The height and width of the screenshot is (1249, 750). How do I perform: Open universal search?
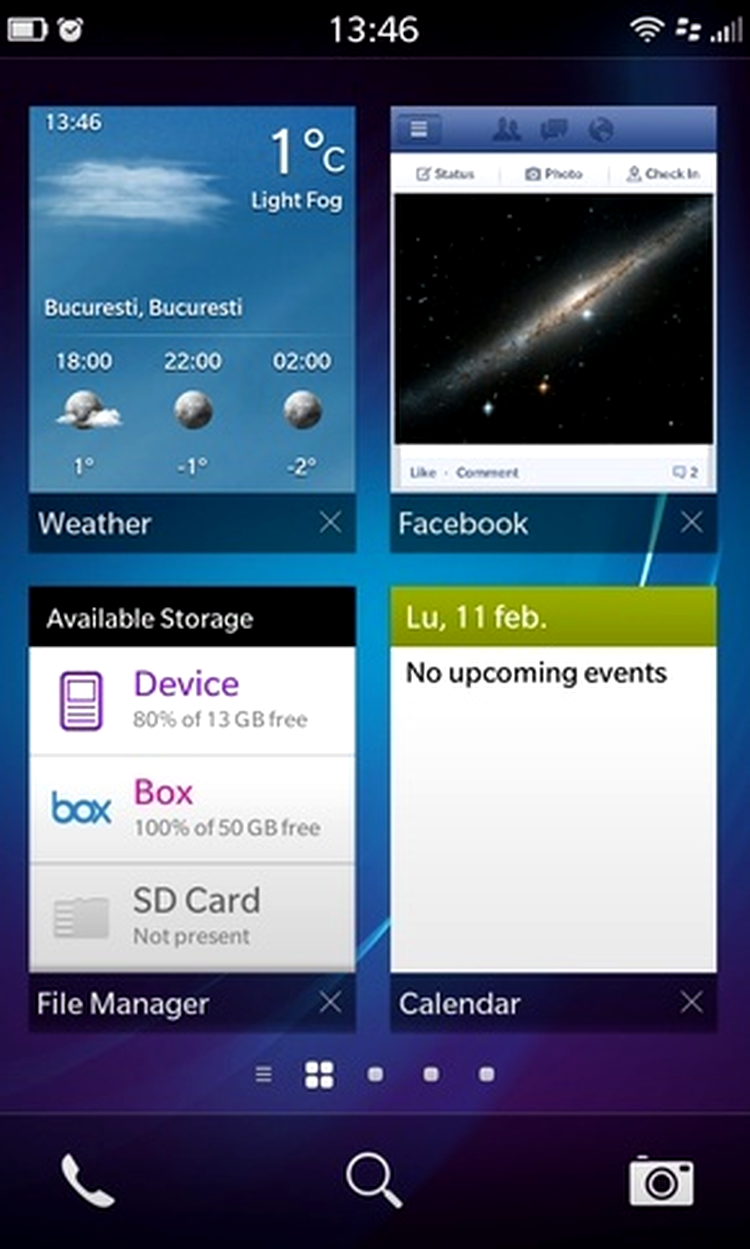tap(374, 1181)
